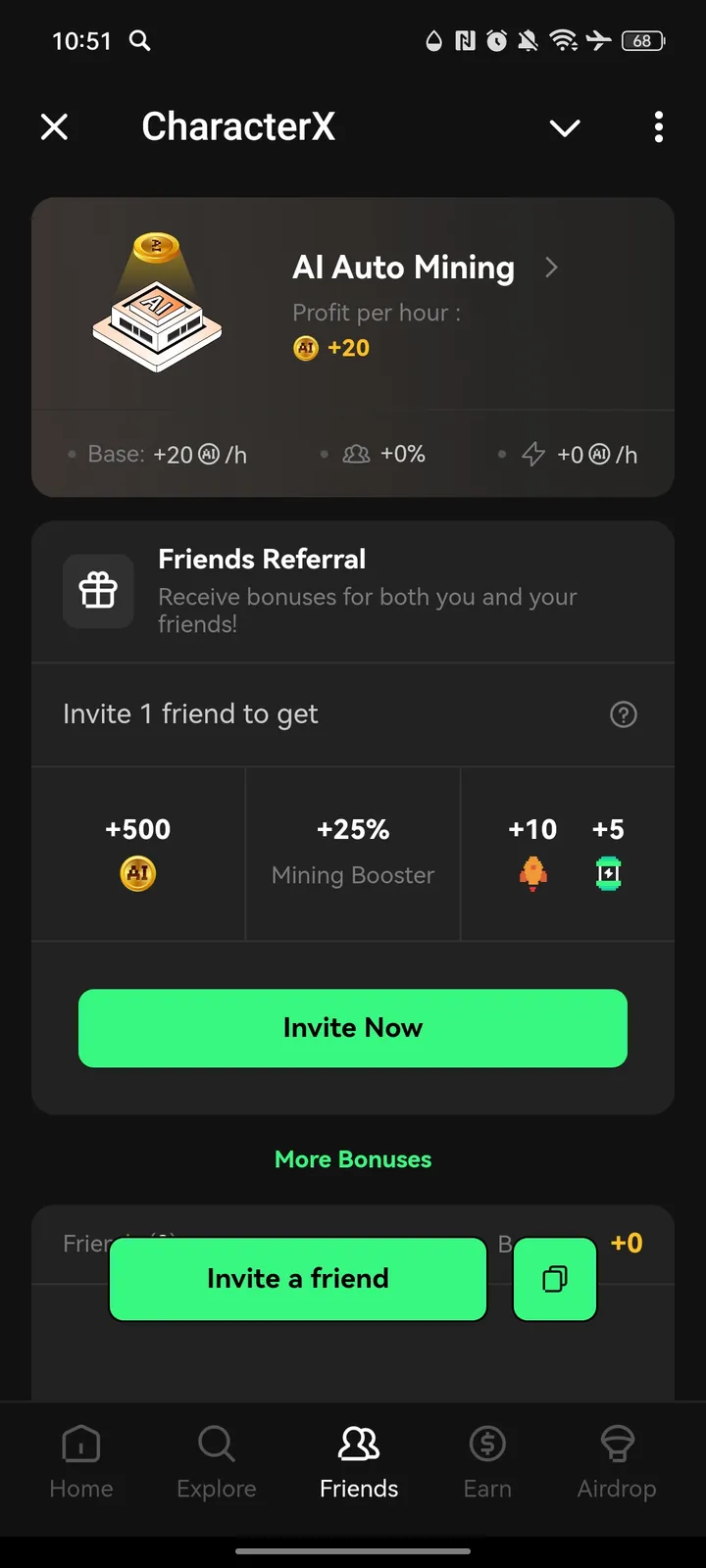The width and height of the screenshot is (706, 1568).
Task: Click the help question mark beside invite text
Action: 625,714
